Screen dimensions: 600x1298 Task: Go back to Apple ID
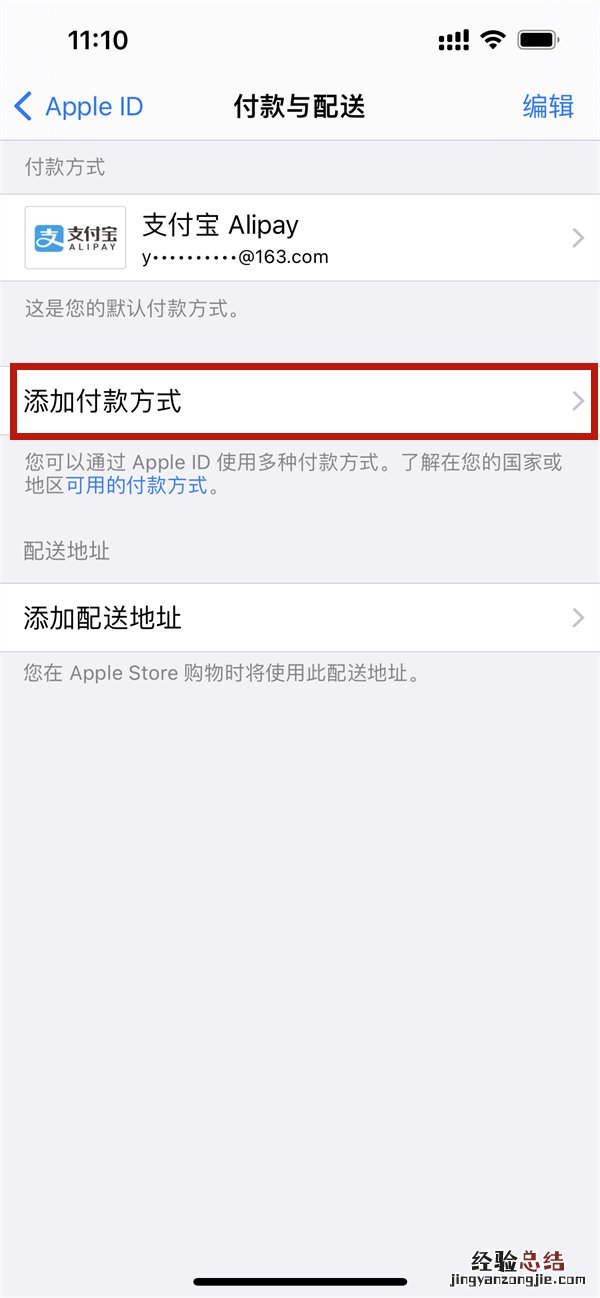(78, 106)
